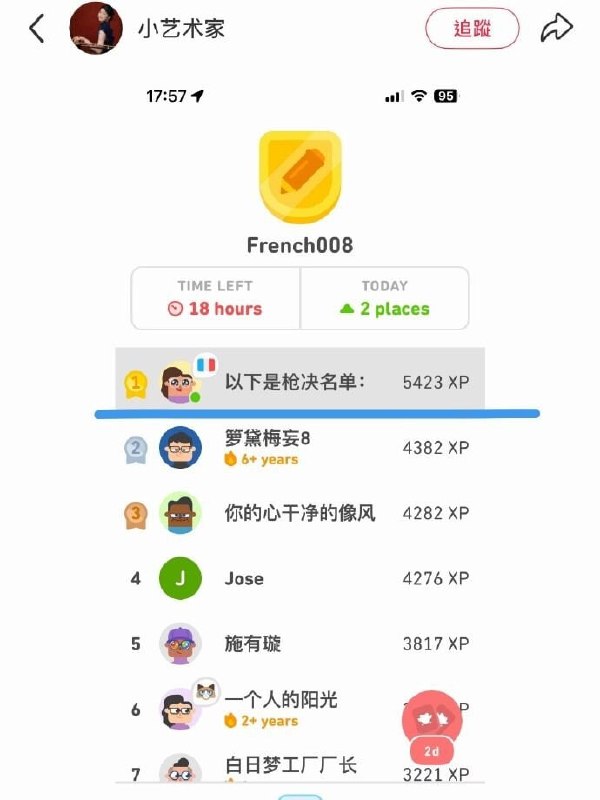The image size is (600, 800).
Task: Follow 小艺术家 with the 追蹤 button
Action: 472,29
